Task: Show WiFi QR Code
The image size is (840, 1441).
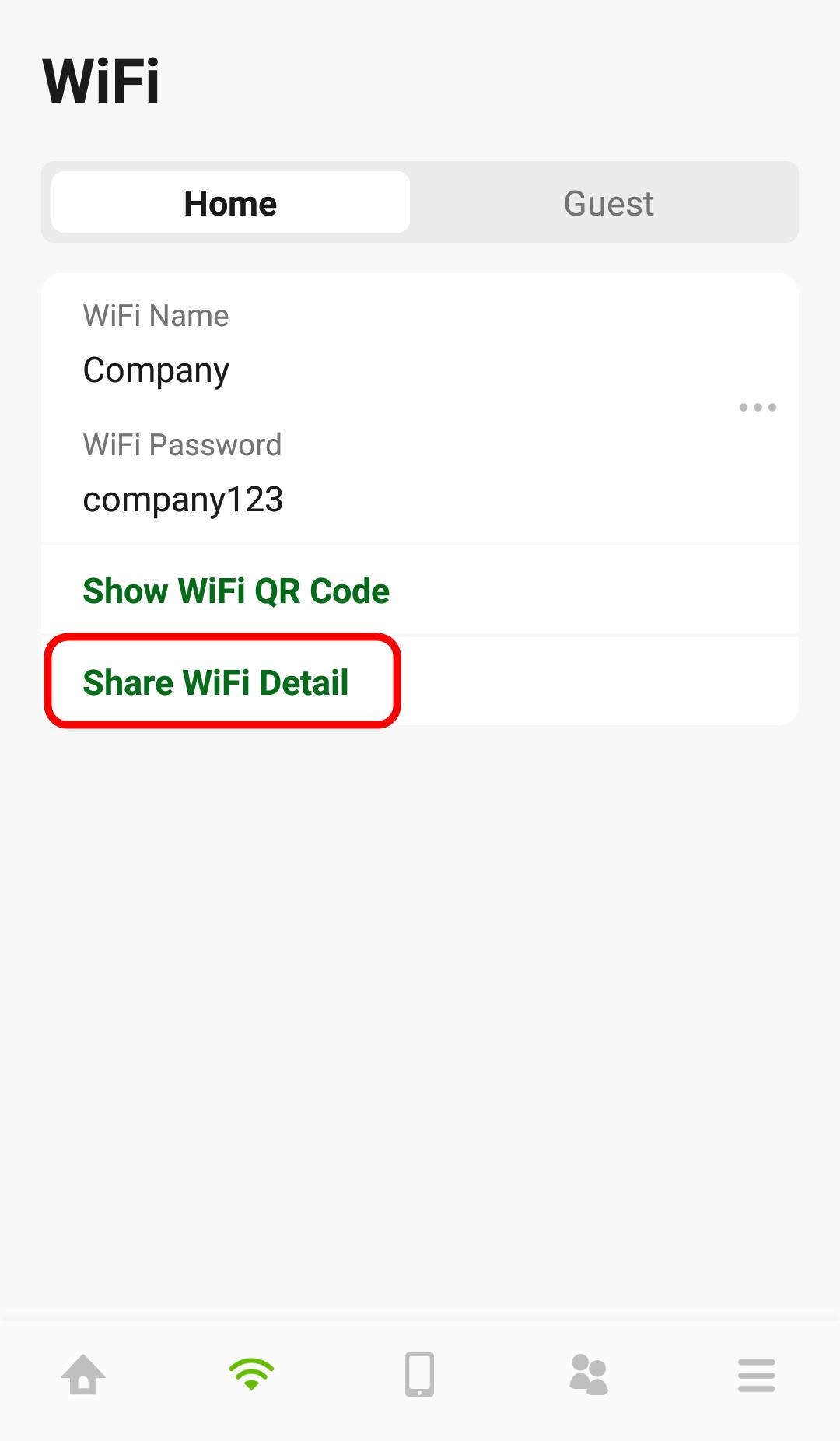Action: point(236,591)
